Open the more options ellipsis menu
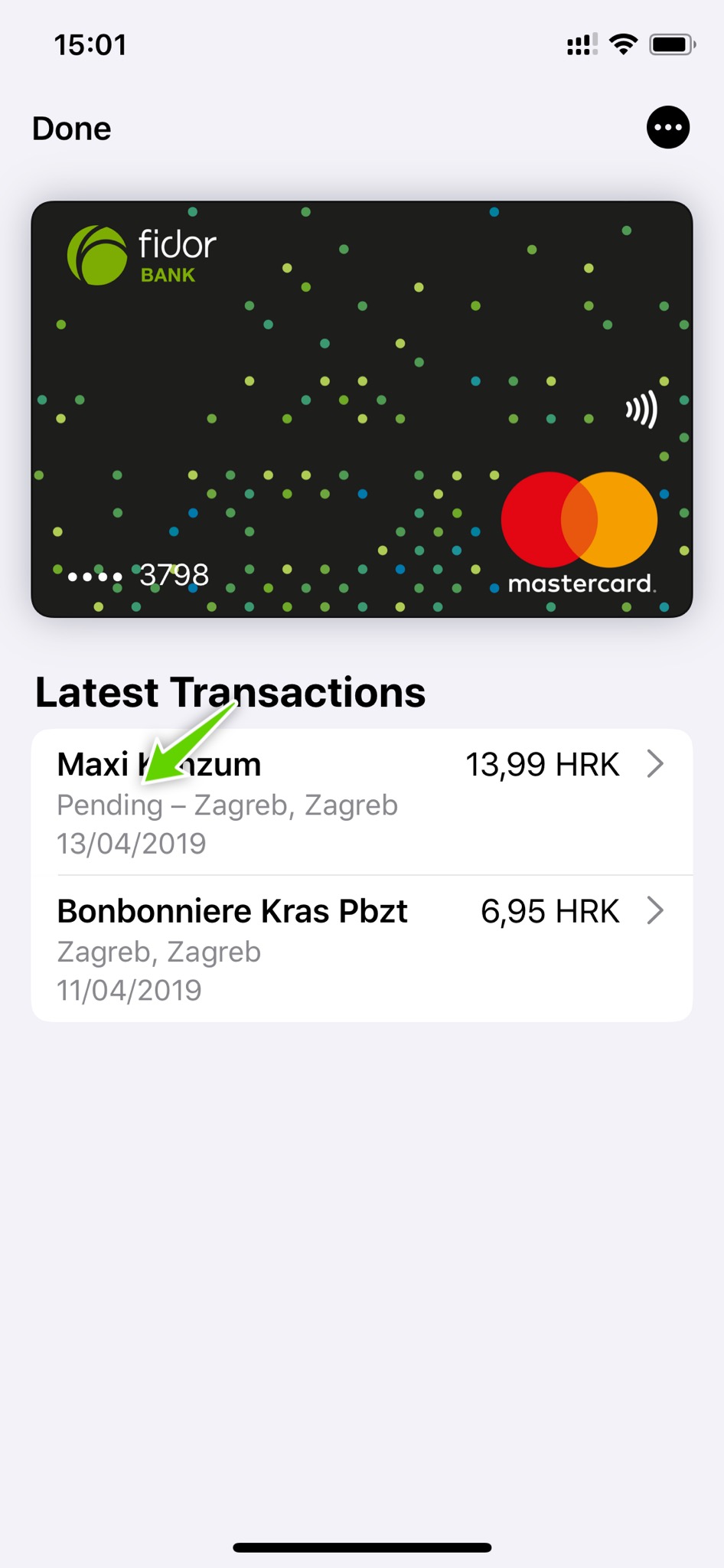This screenshot has width=724, height=1568. (667, 127)
